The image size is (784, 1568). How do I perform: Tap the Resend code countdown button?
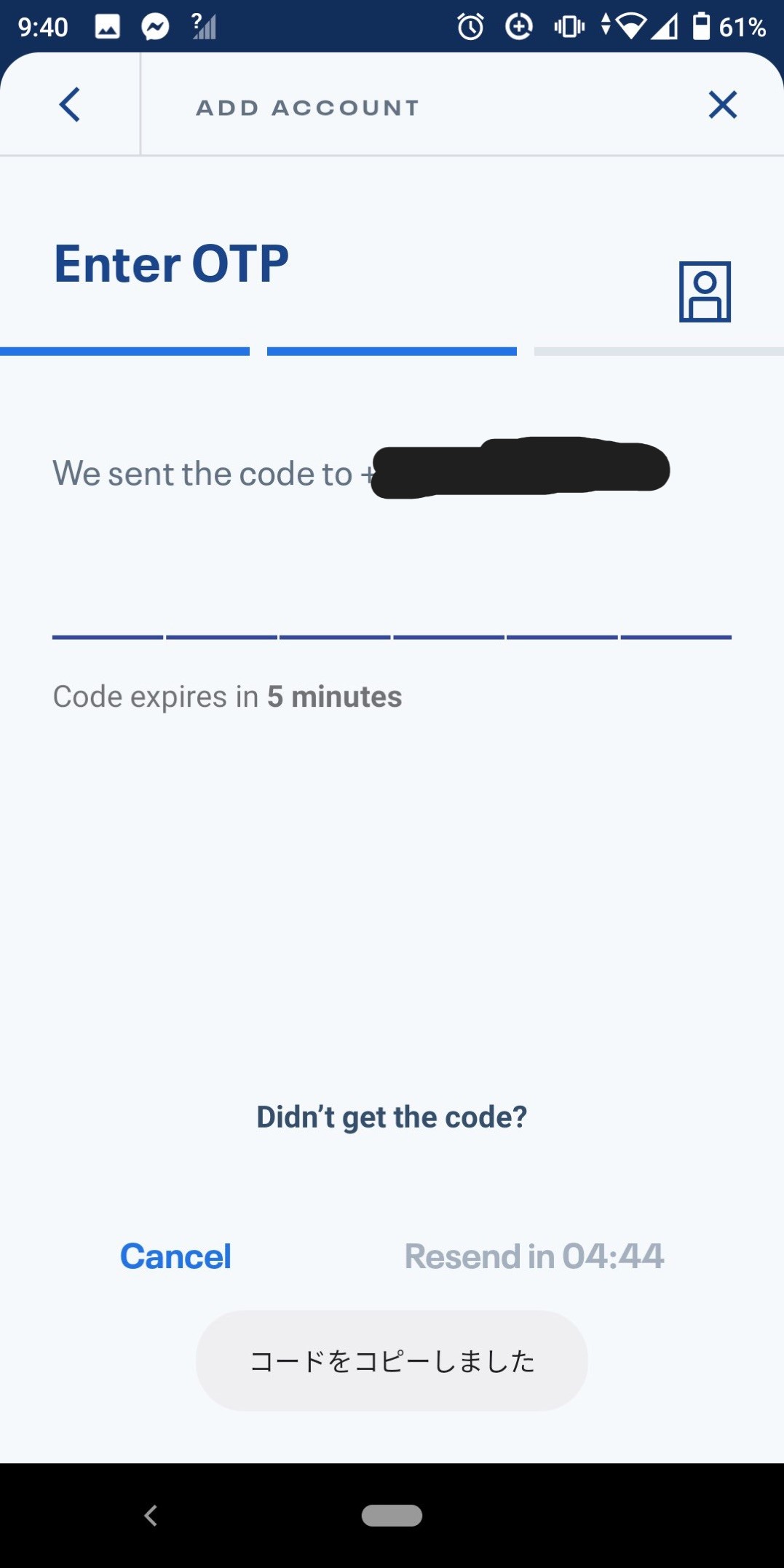534,1256
